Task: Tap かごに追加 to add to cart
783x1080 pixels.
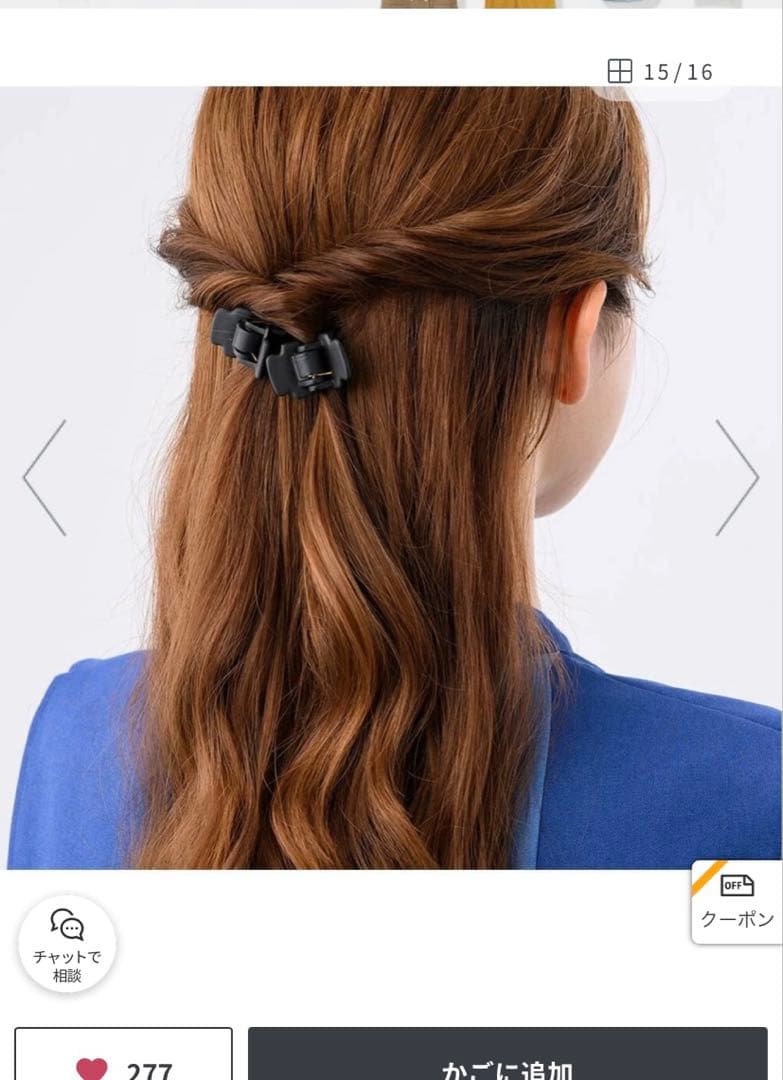Action: (x=508, y=1059)
